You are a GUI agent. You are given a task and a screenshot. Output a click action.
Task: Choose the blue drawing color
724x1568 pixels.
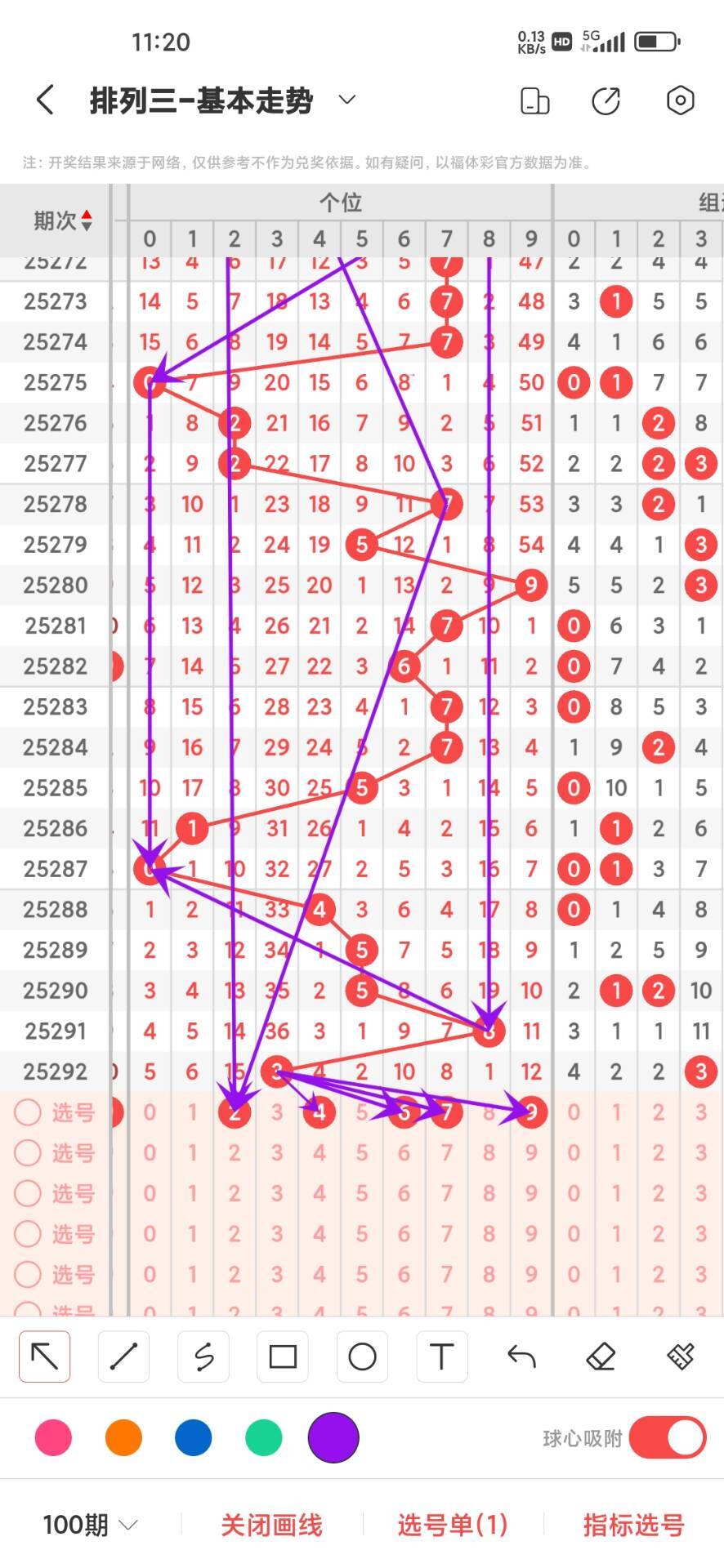tap(194, 1438)
